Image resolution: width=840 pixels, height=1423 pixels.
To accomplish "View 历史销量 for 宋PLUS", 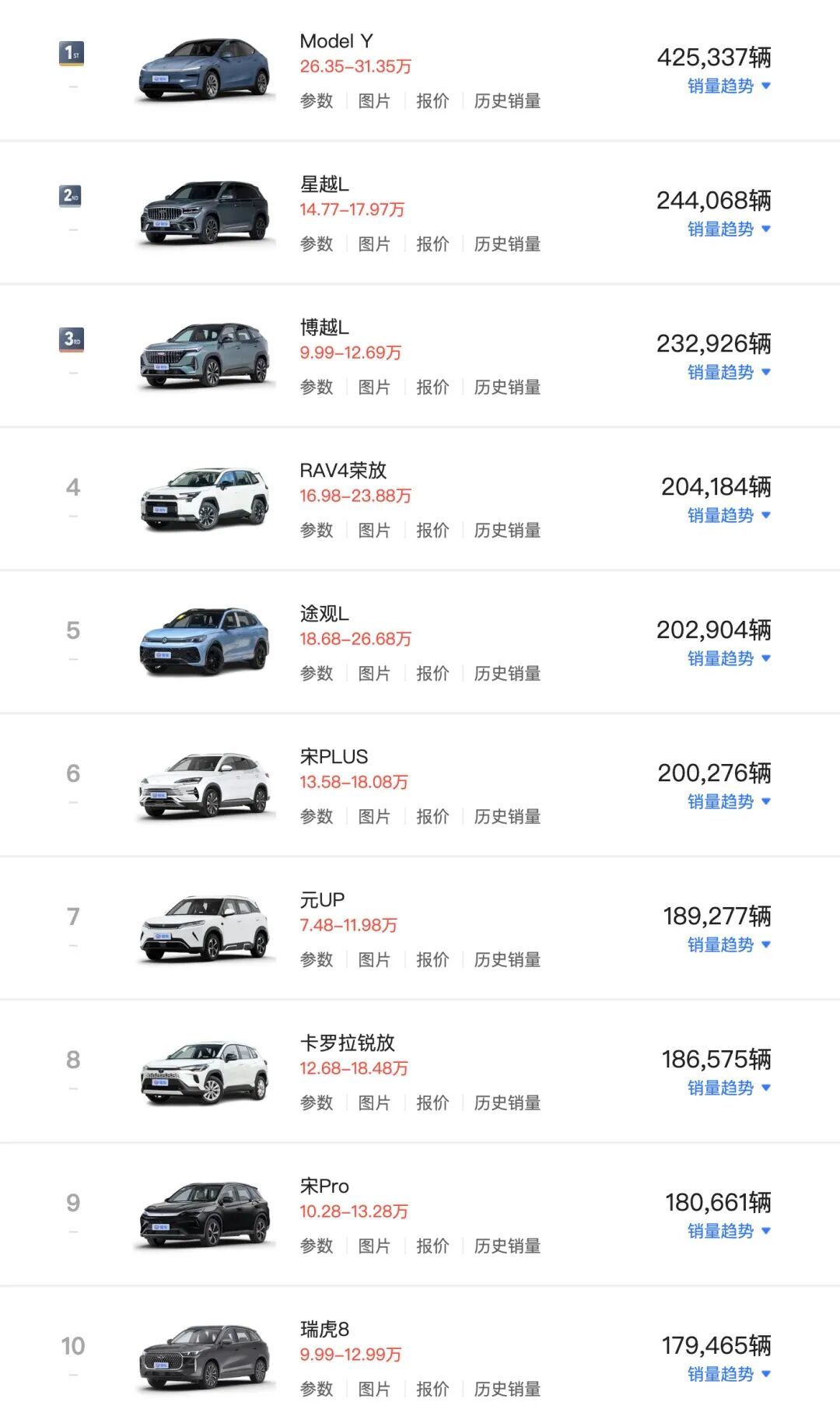I will (507, 816).
